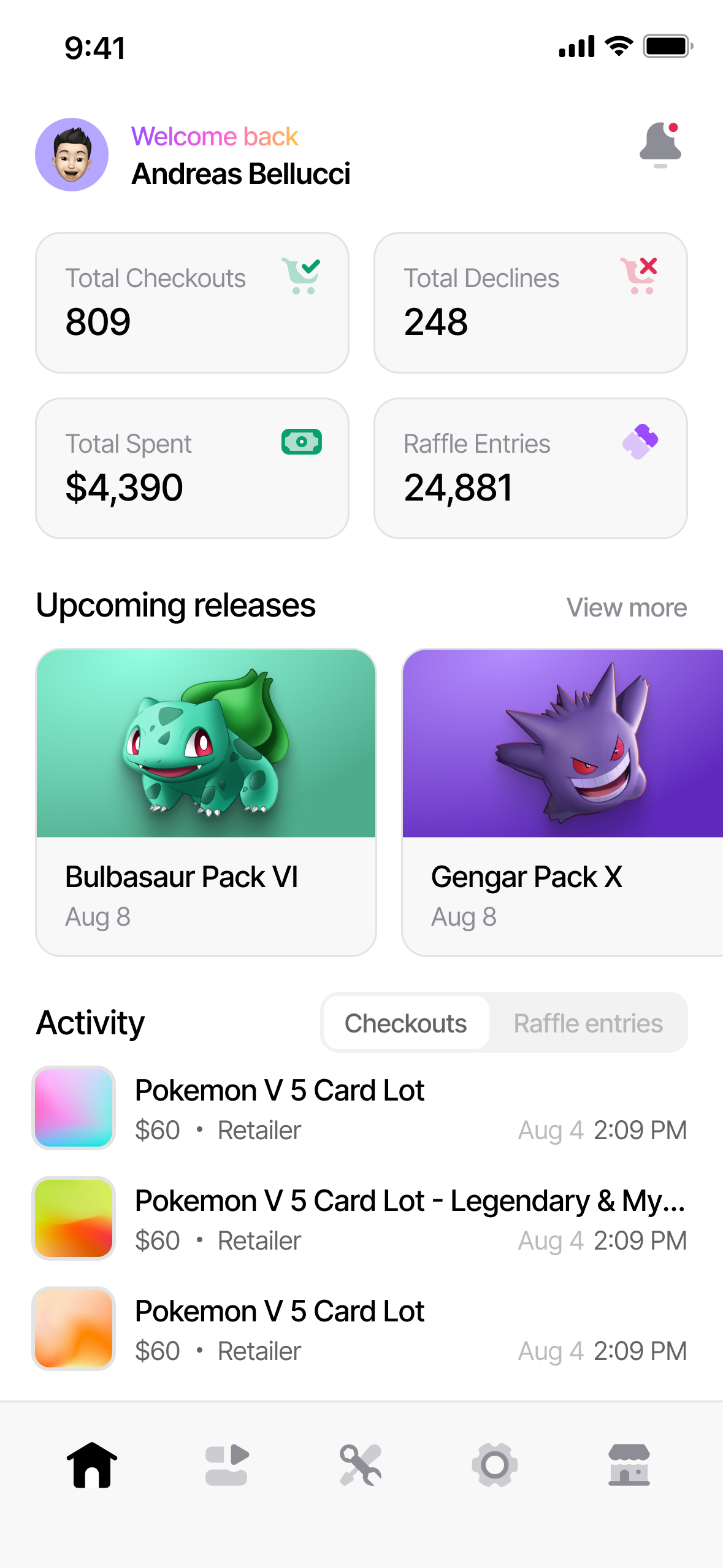This screenshot has height=1568, width=723.
Task: Open the Total Checkouts card
Action: [x=192, y=302]
